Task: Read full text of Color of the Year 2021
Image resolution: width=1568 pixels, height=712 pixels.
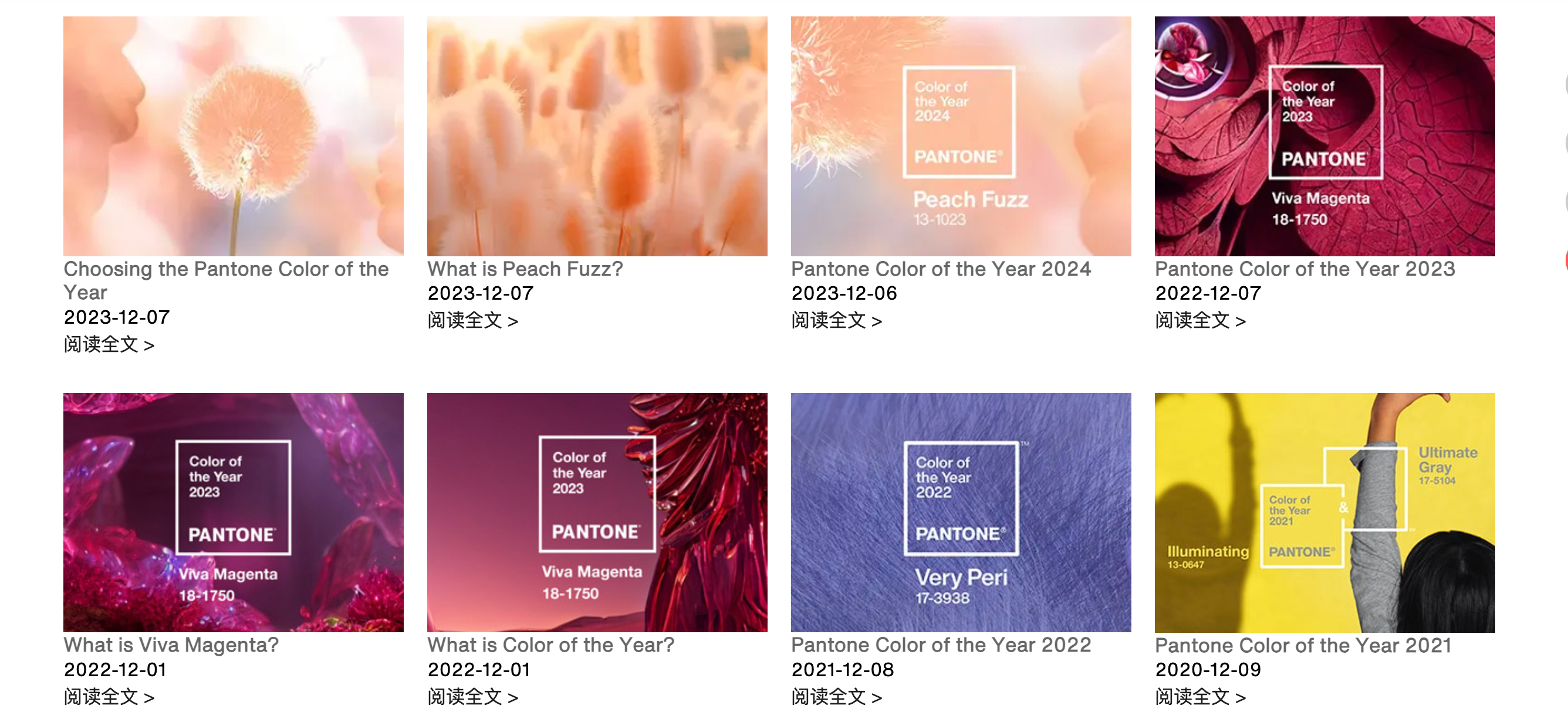Action: 1199,696
